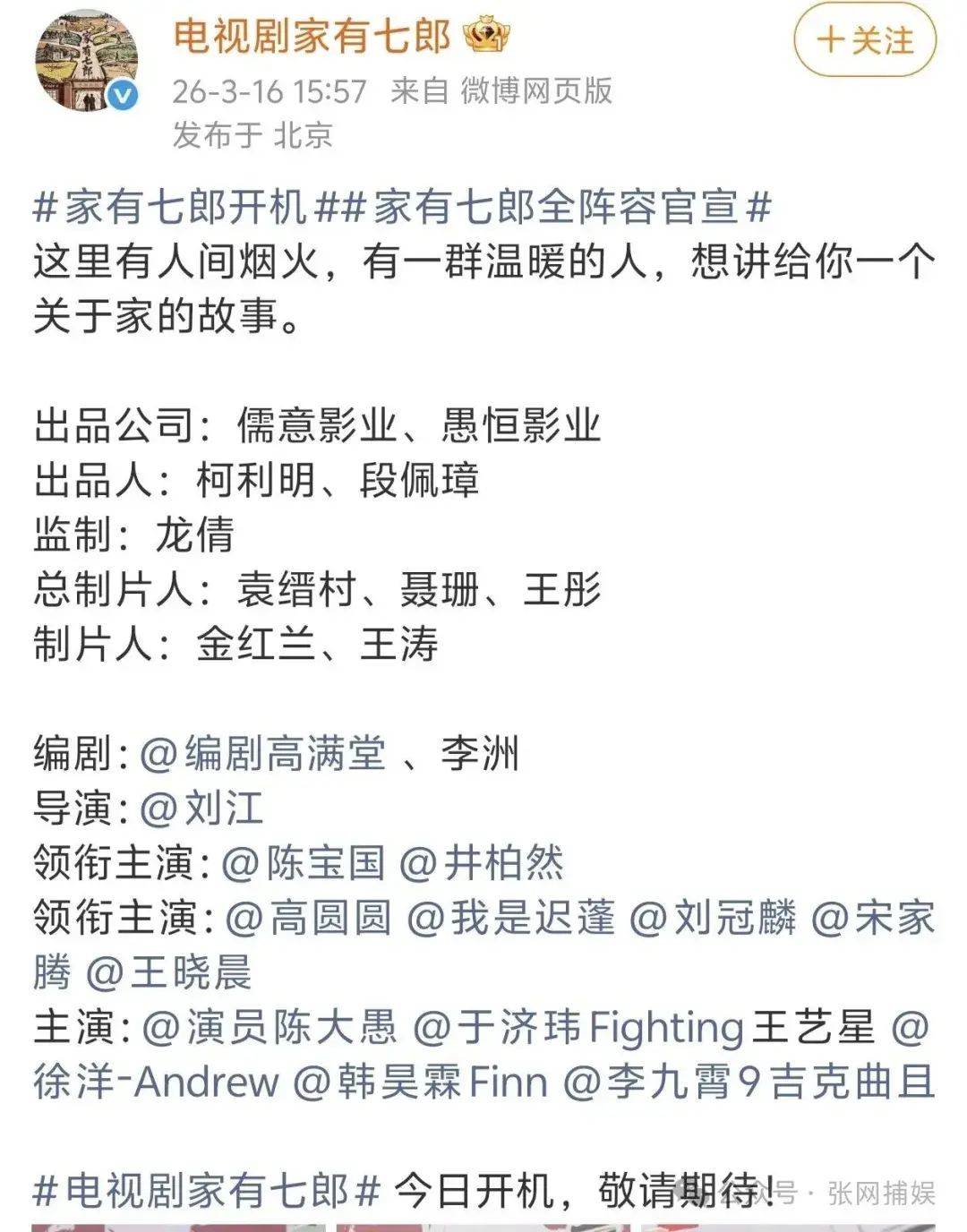This screenshot has height=1232, width=967.
Task: Open the 电视剧家有七郎 profile avatar
Action: pyautogui.click(x=86, y=63)
